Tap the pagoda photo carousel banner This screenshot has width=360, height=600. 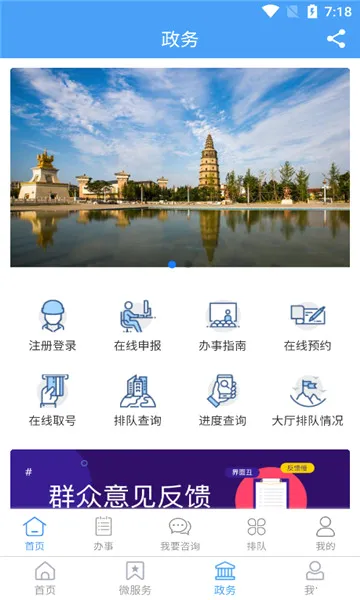click(180, 167)
